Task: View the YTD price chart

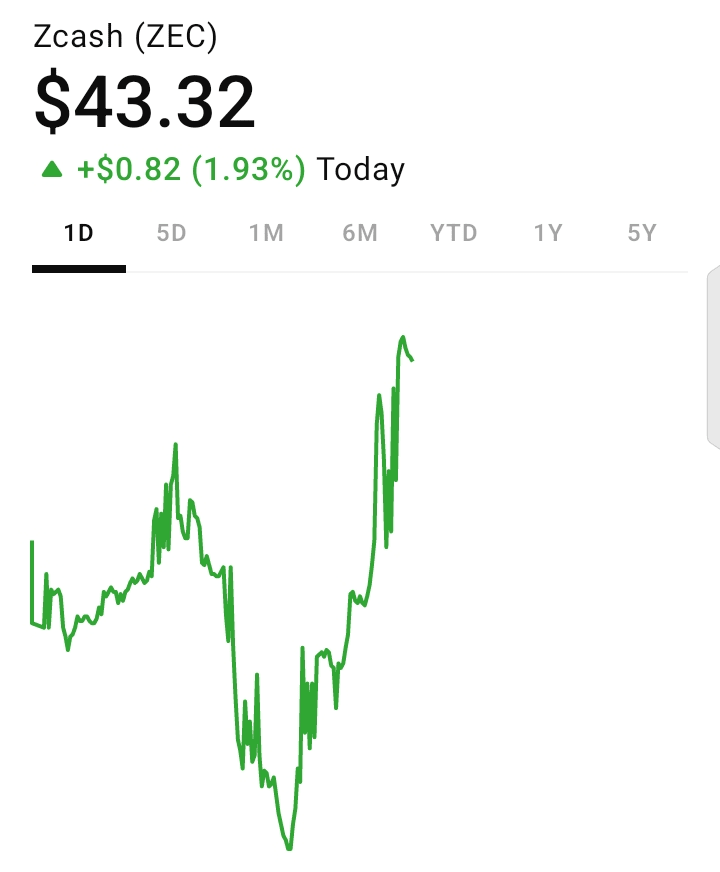Action: click(454, 234)
